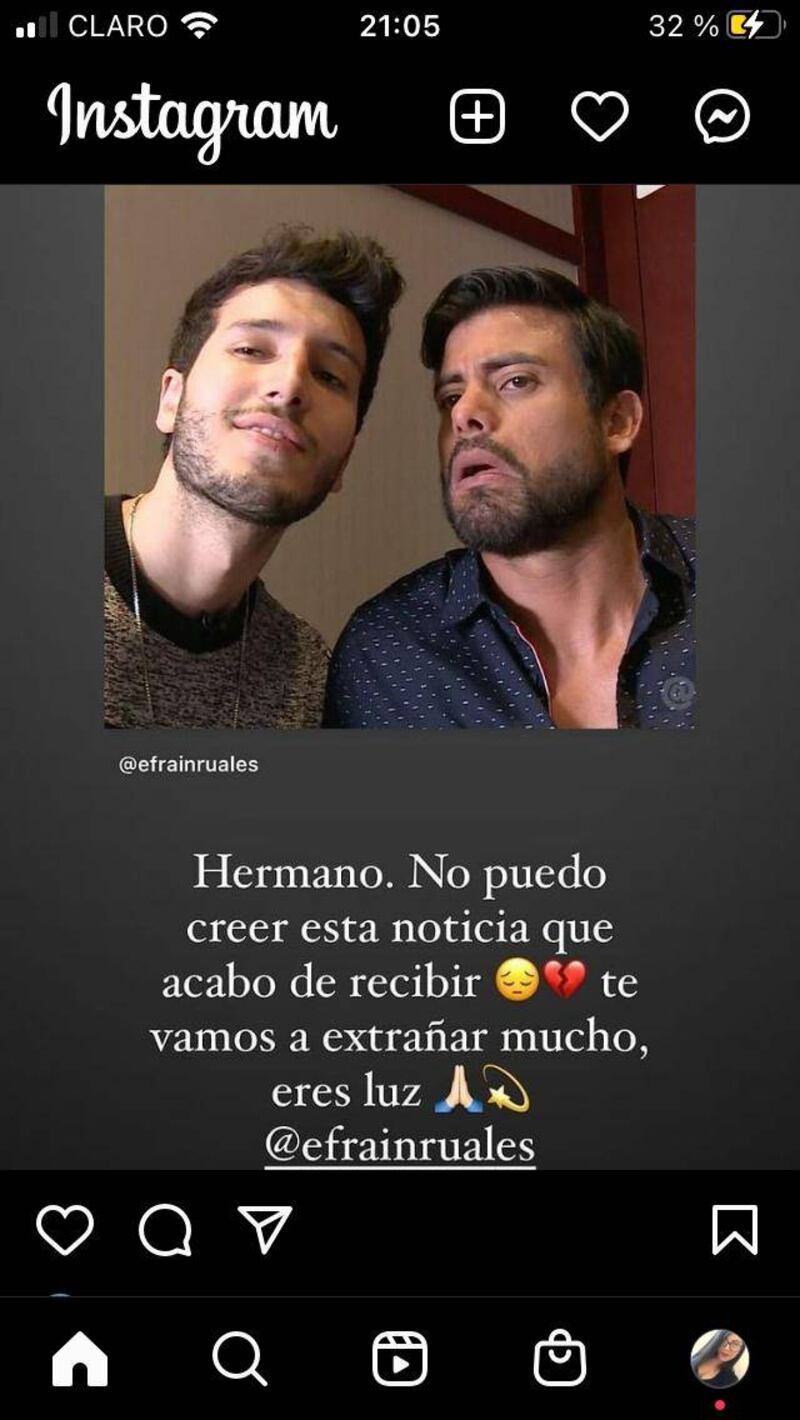This screenshot has width=800, height=1420.
Task: Switch to the Search tab
Action: (x=239, y=1359)
